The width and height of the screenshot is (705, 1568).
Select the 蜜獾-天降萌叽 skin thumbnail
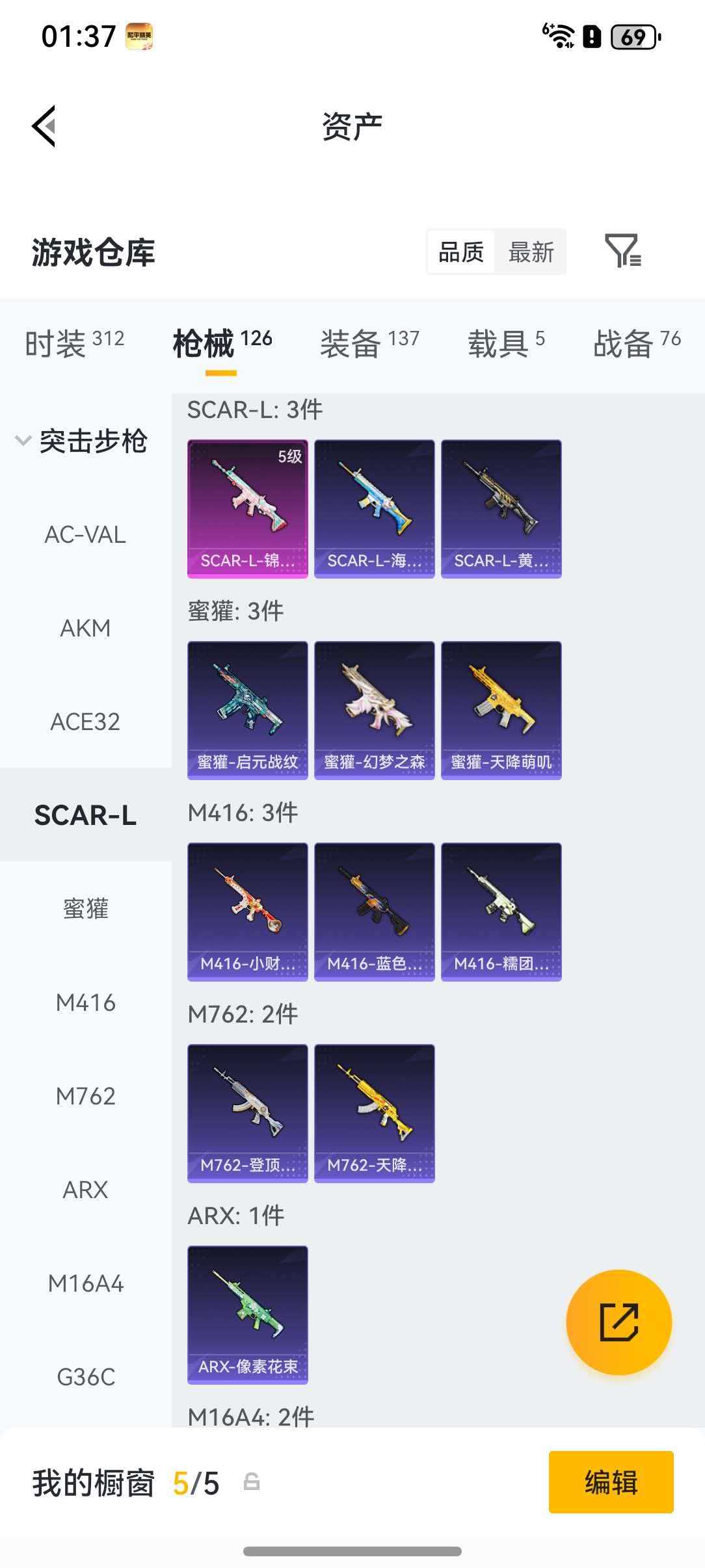pyautogui.click(x=502, y=709)
